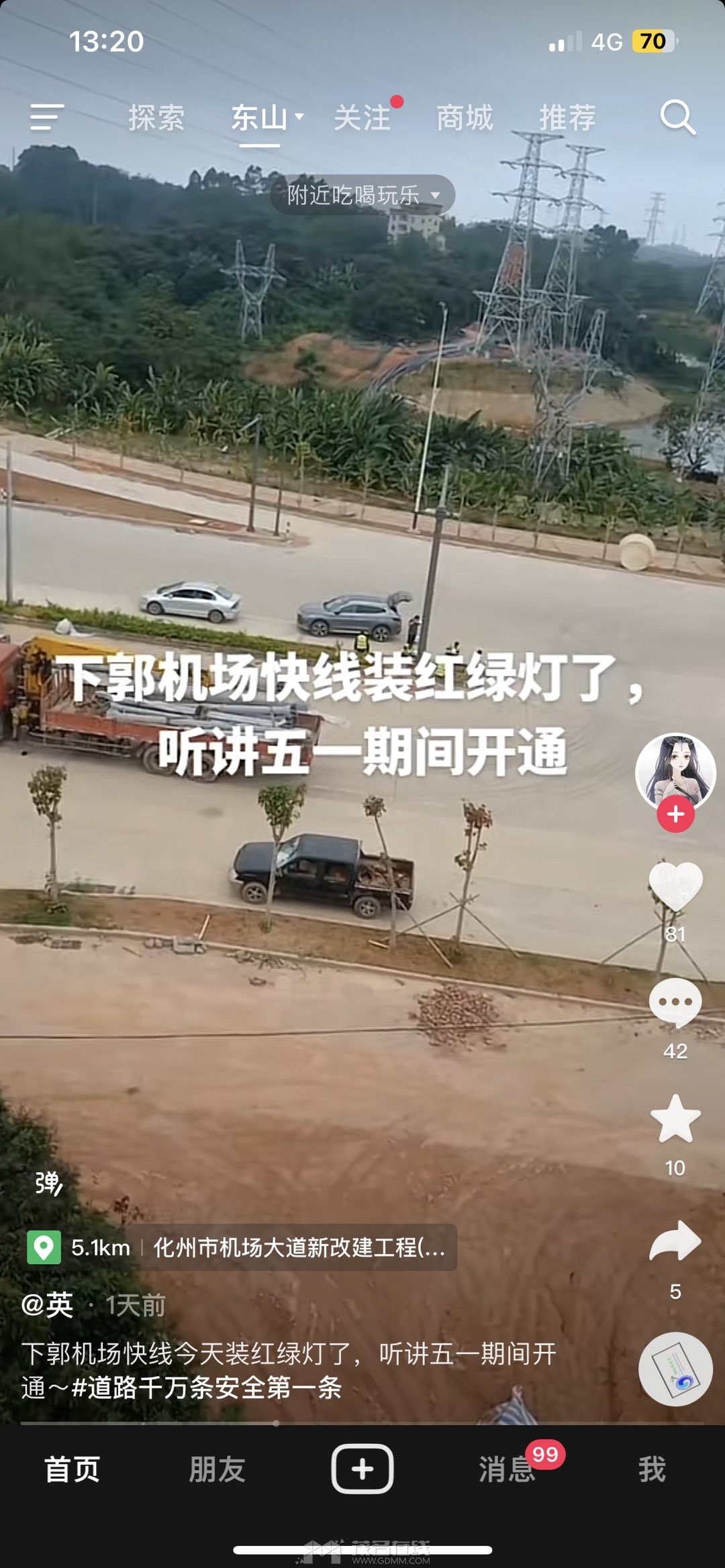Screen dimensions: 725x1568
Task: Go to the 朋友 tab
Action: tap(217, 1469)
